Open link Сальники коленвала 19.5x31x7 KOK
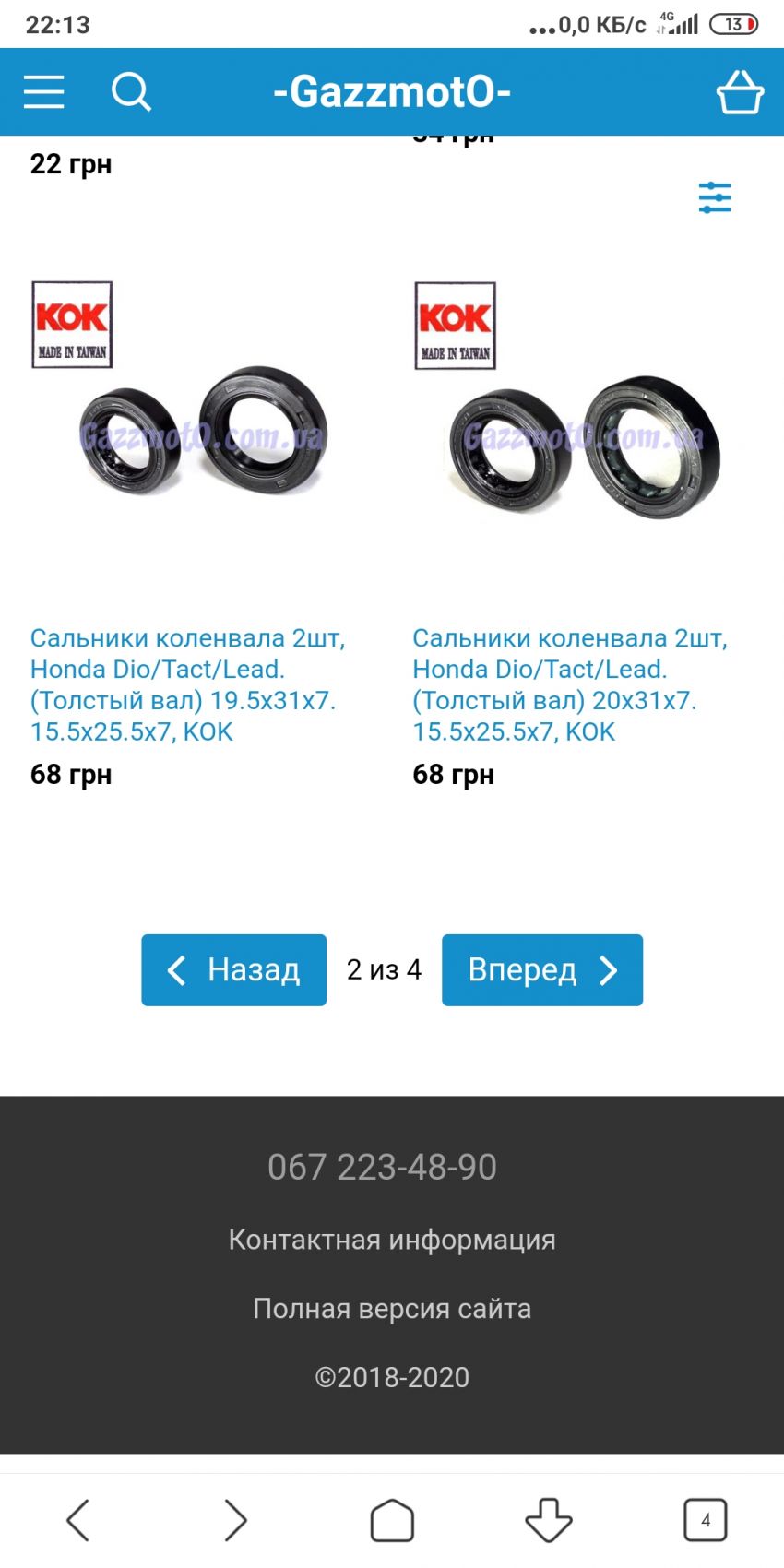Image resolution: width=784 pixels, height=1568 pixels. [187, 684]
